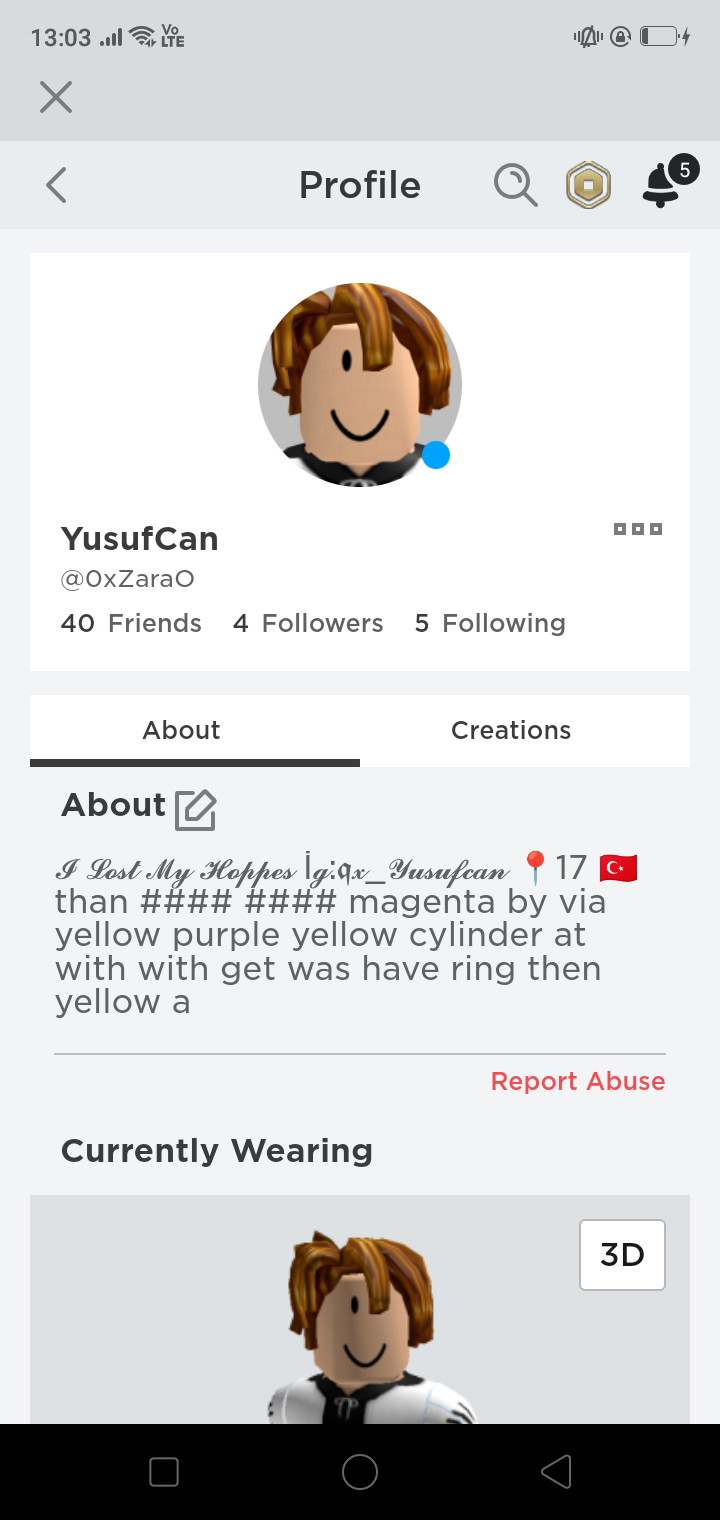The width and height of the screenshot is (720, 1520).
Task: Close the page with the X icon
Action: tap(56, 97)
